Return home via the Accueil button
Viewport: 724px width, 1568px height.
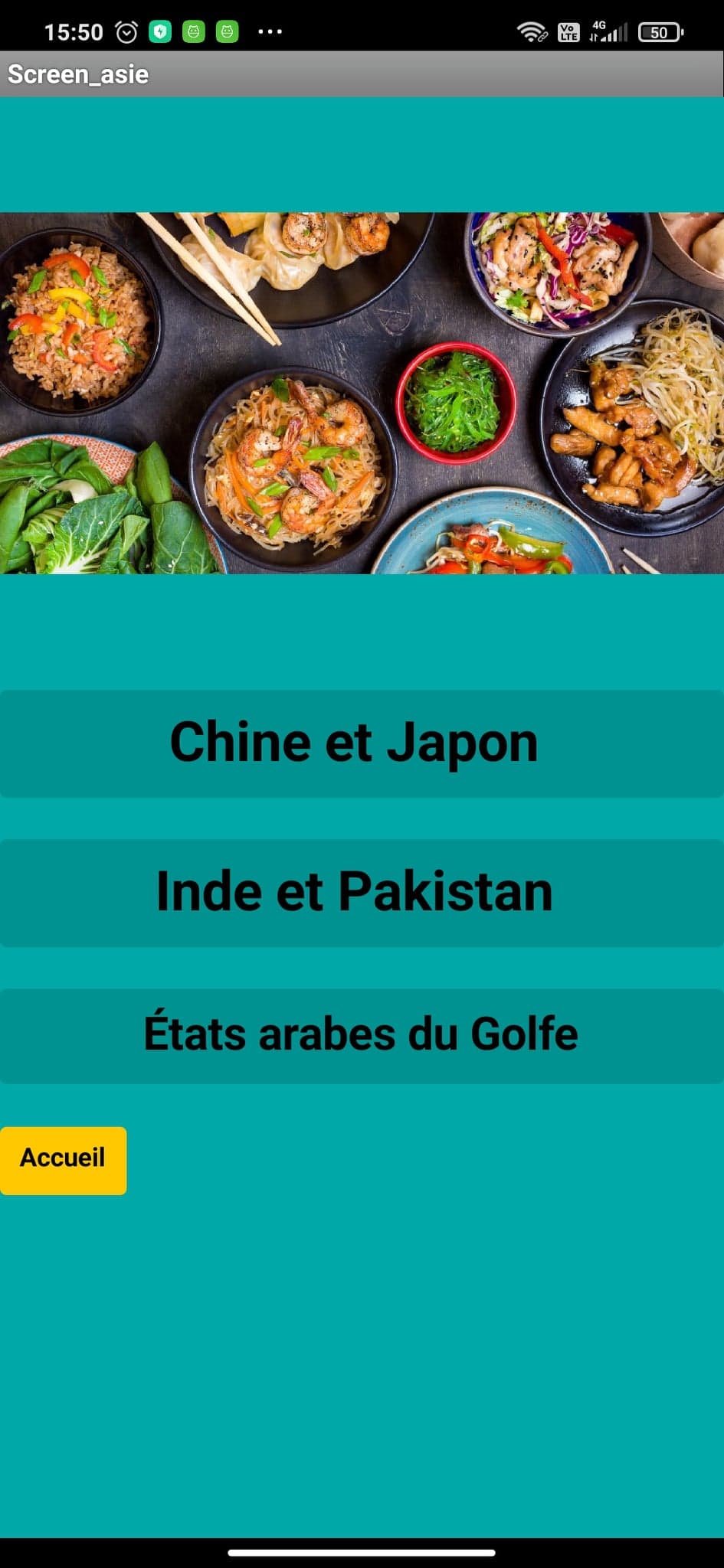[x=63, y=1159]
